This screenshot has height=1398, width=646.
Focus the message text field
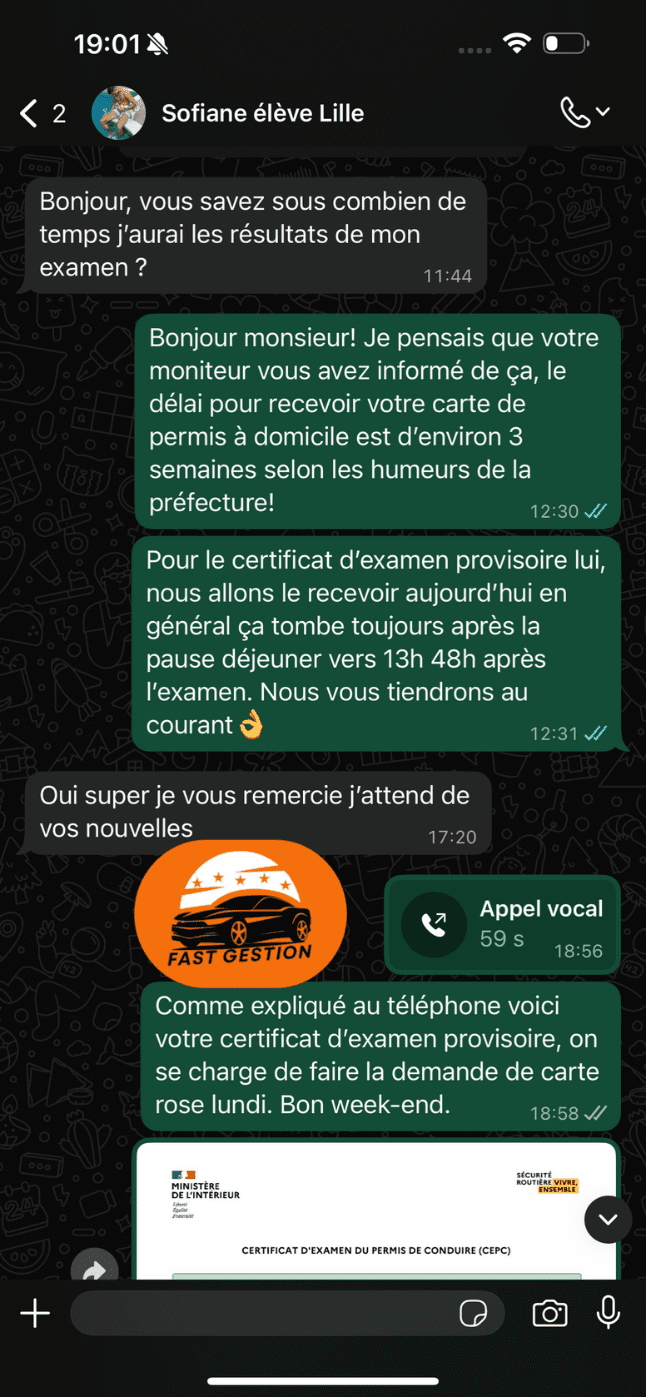point(260,1313)
